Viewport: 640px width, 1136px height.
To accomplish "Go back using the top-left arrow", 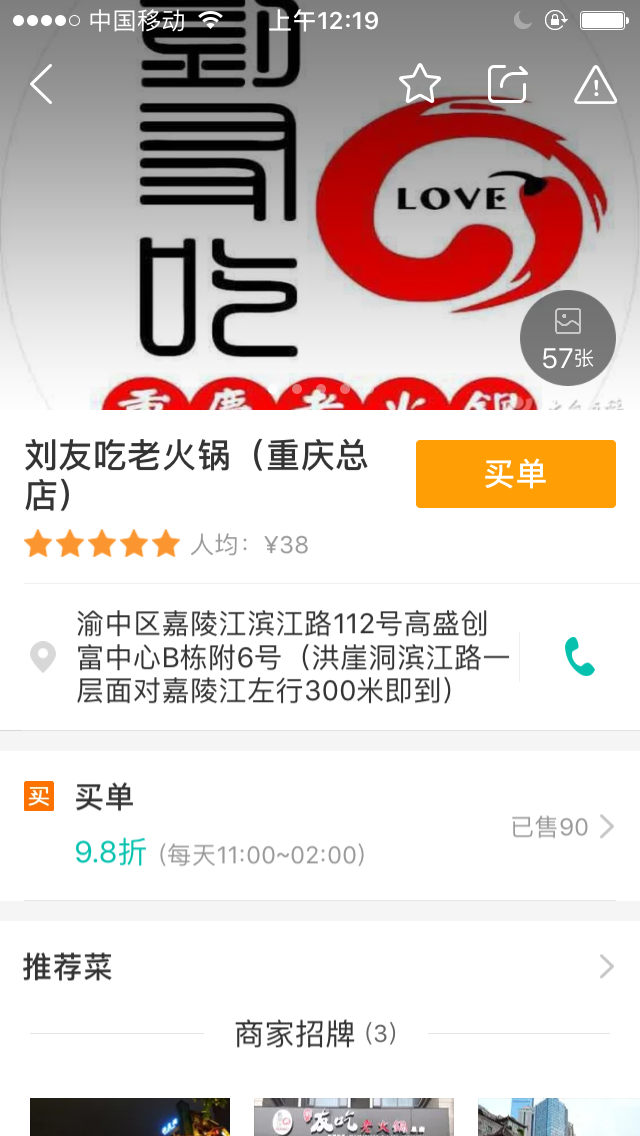I will (41, 85).
